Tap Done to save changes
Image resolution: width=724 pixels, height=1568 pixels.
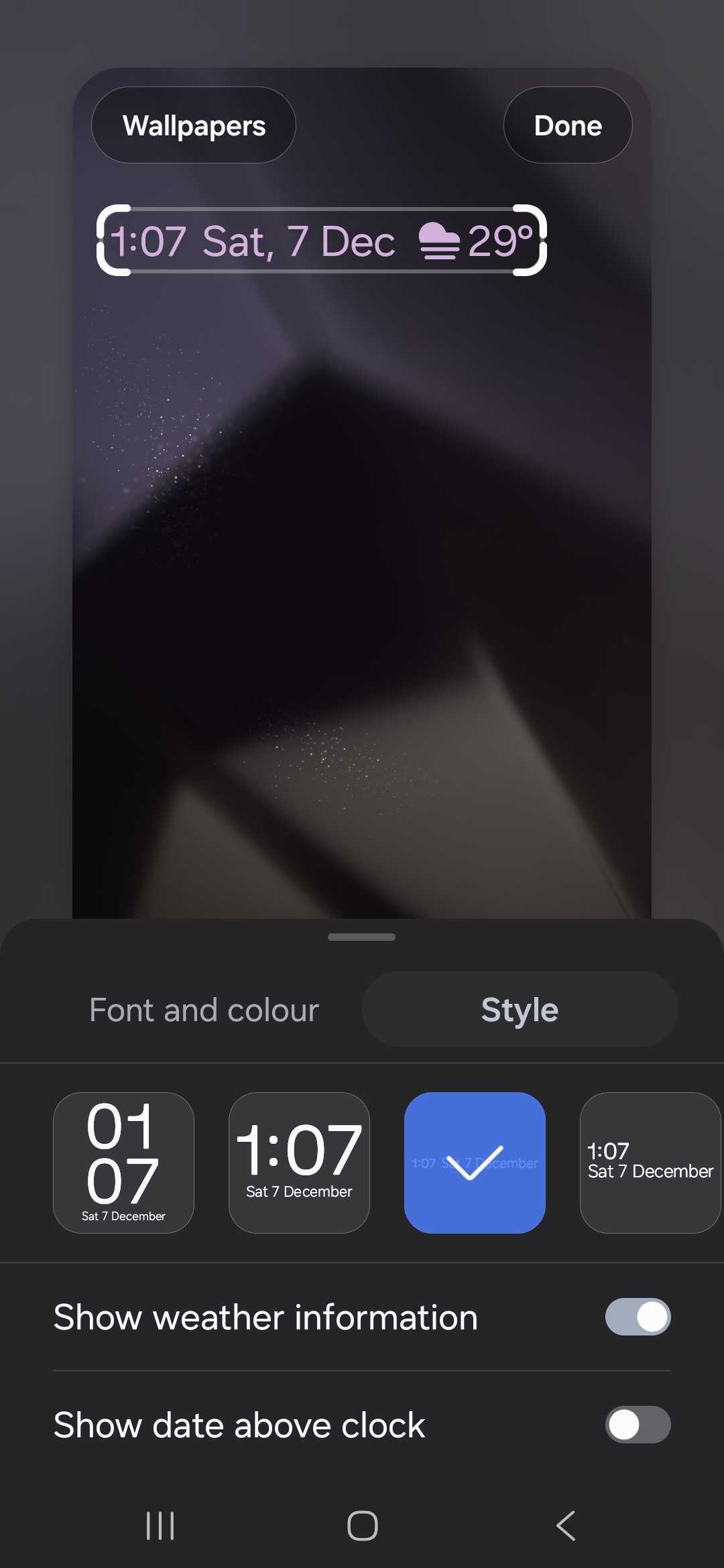(x=567, y=125)
